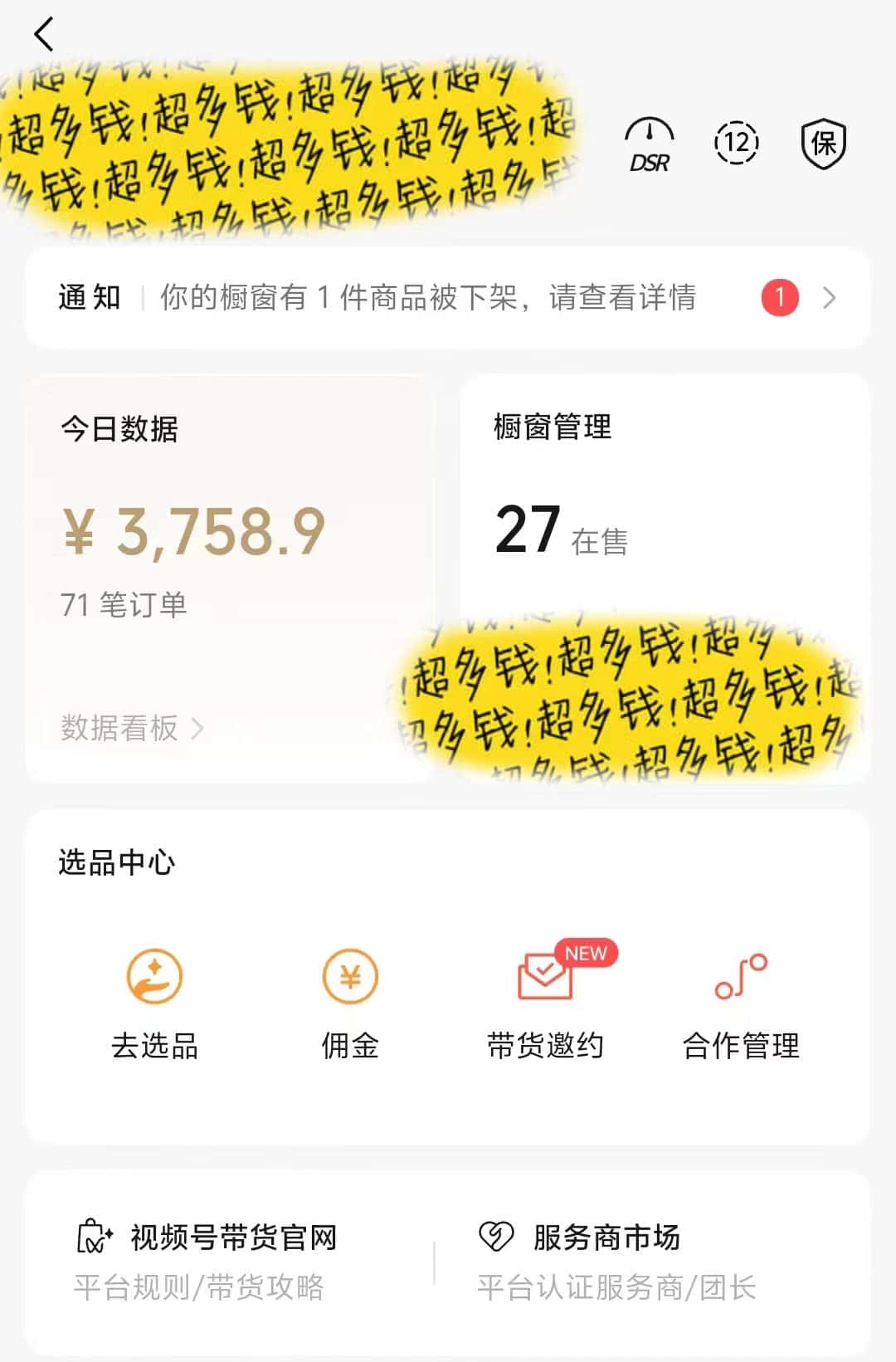Image resolution: width=896 pixels, height=1362 pixels.
Task: Switch to the 橱窗管理 section
Action: [x=551, y=429]
